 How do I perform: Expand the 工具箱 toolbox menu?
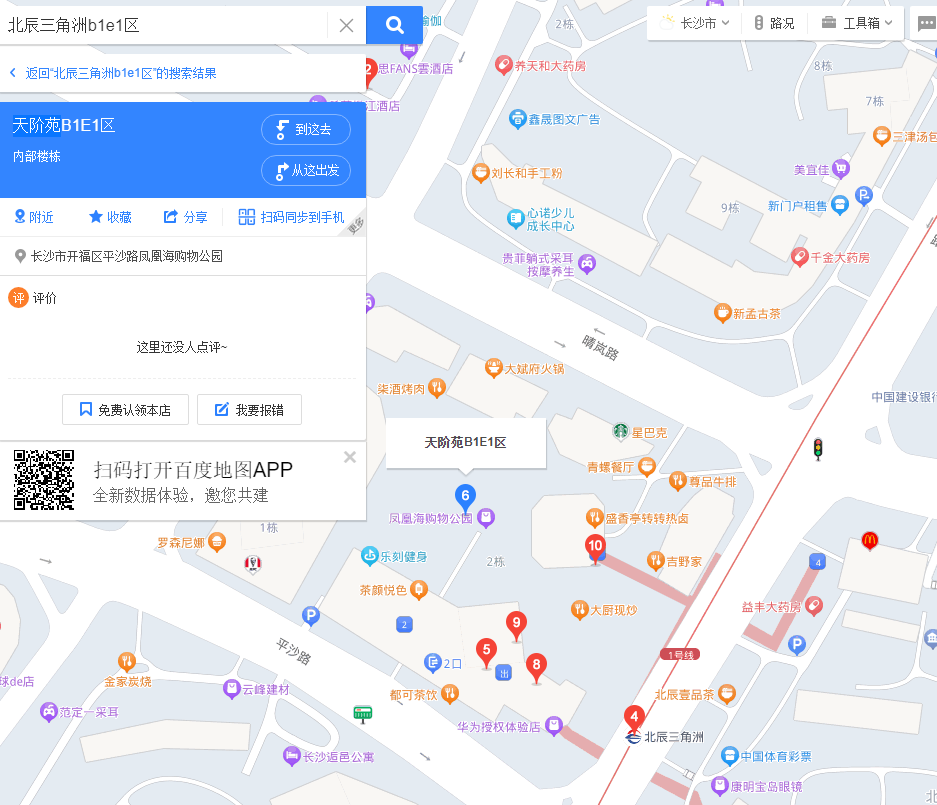pyautogui.click(x=858, y=23)
